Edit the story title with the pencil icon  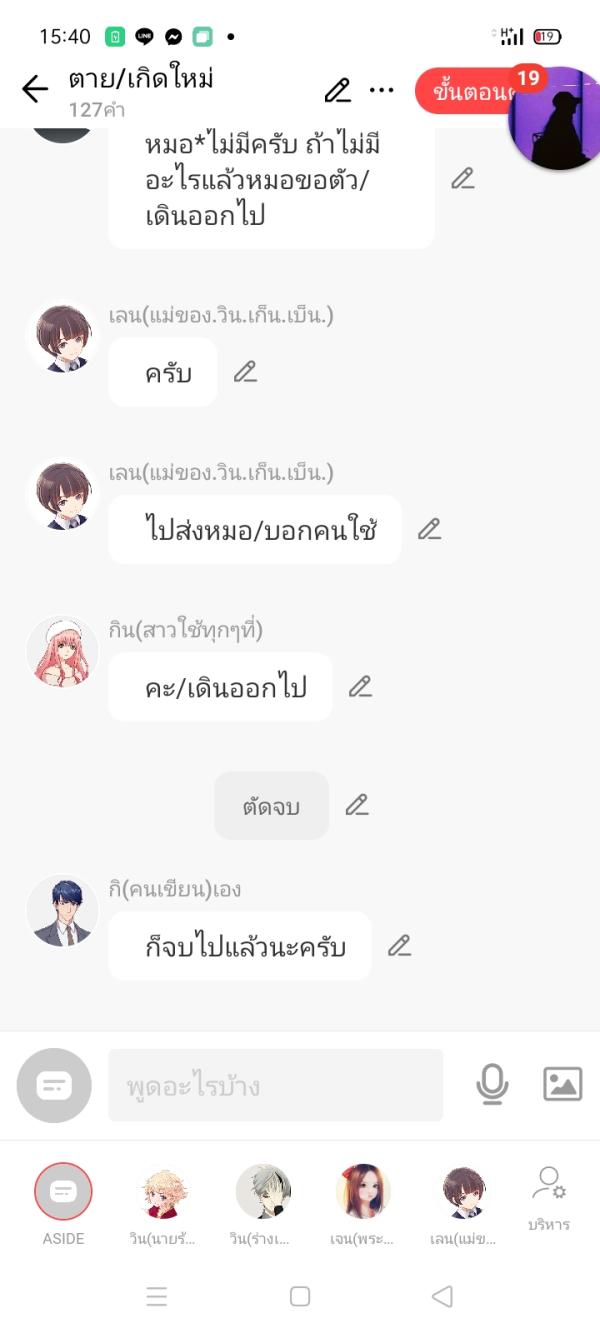(x=338, y=91)
